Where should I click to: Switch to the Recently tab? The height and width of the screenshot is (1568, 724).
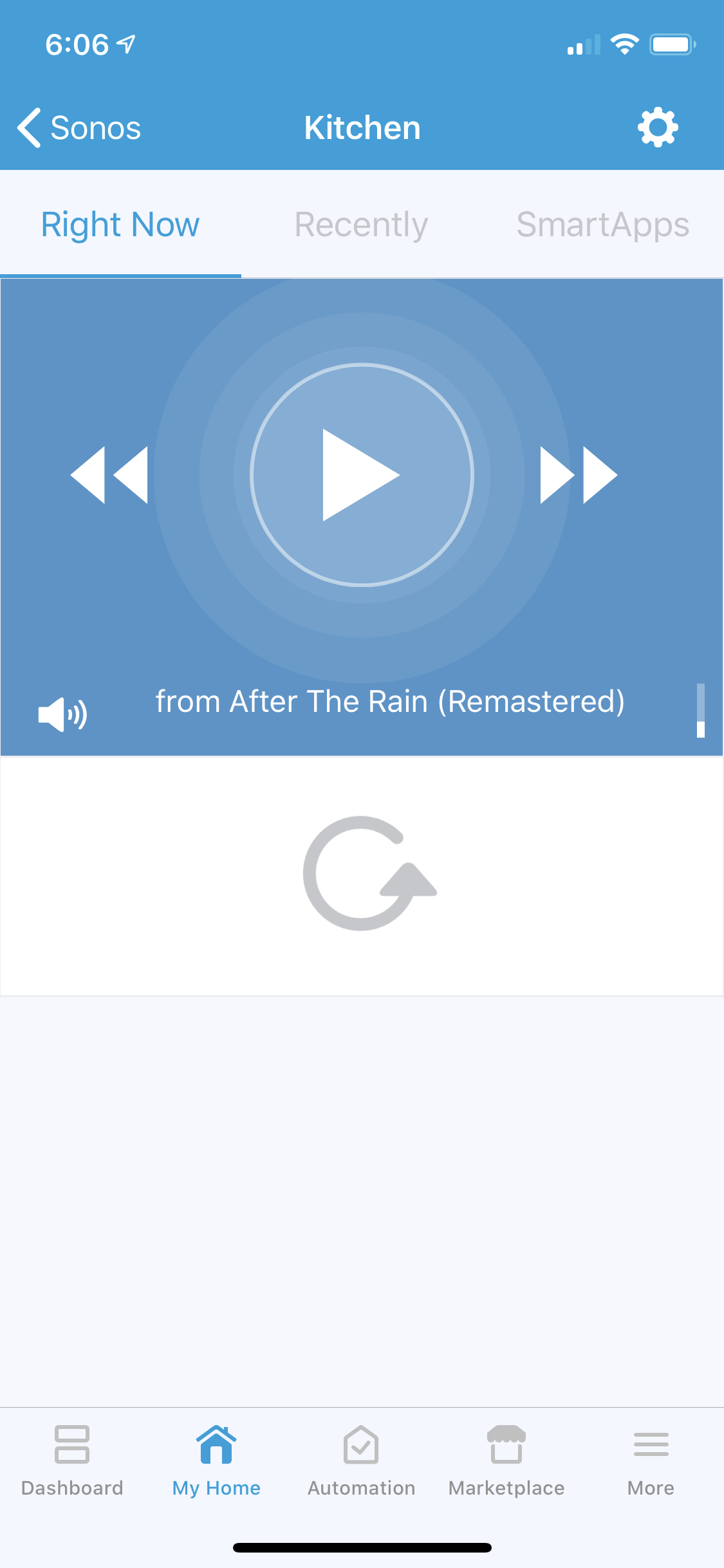(362, 225)
